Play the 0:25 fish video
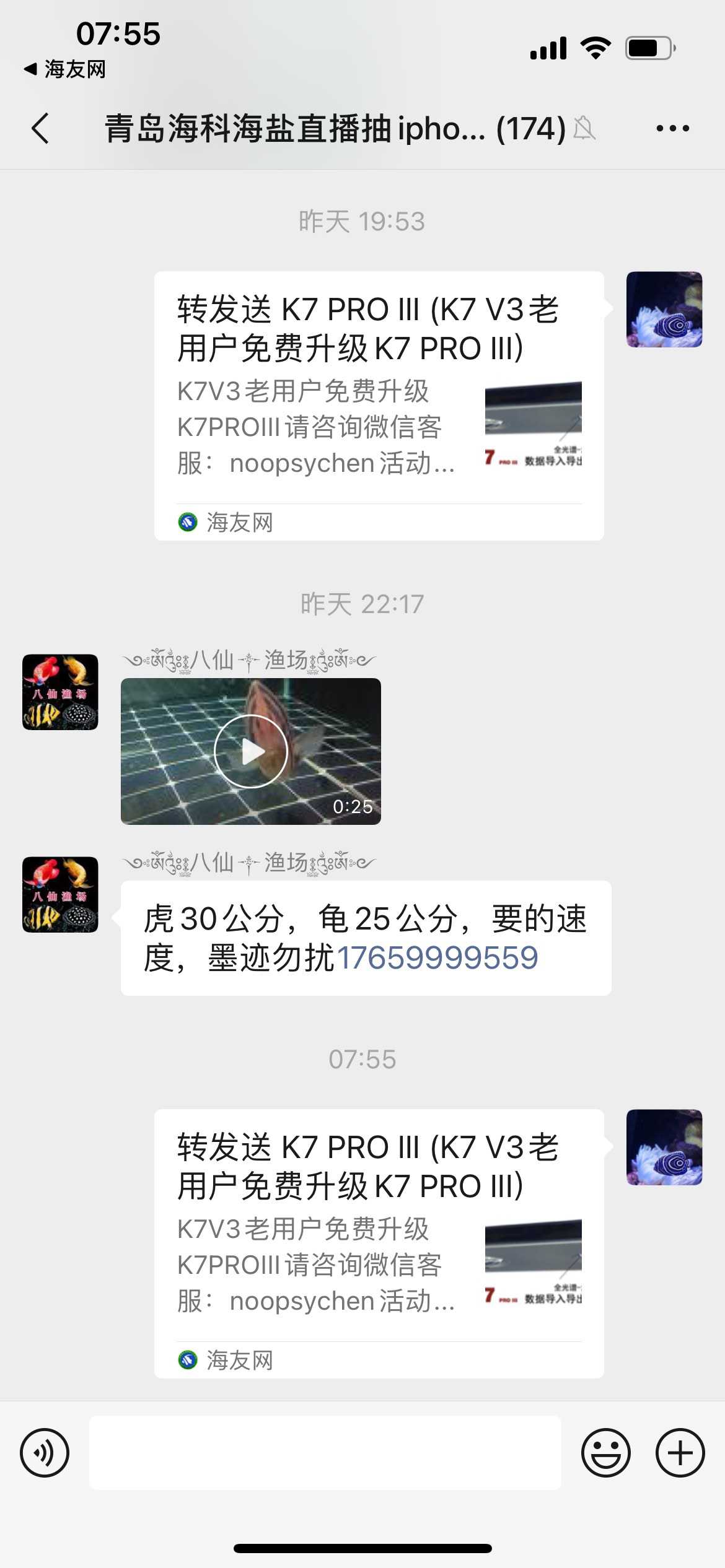The width and height of the screenshot is (725, 1568). click(250, 751)
